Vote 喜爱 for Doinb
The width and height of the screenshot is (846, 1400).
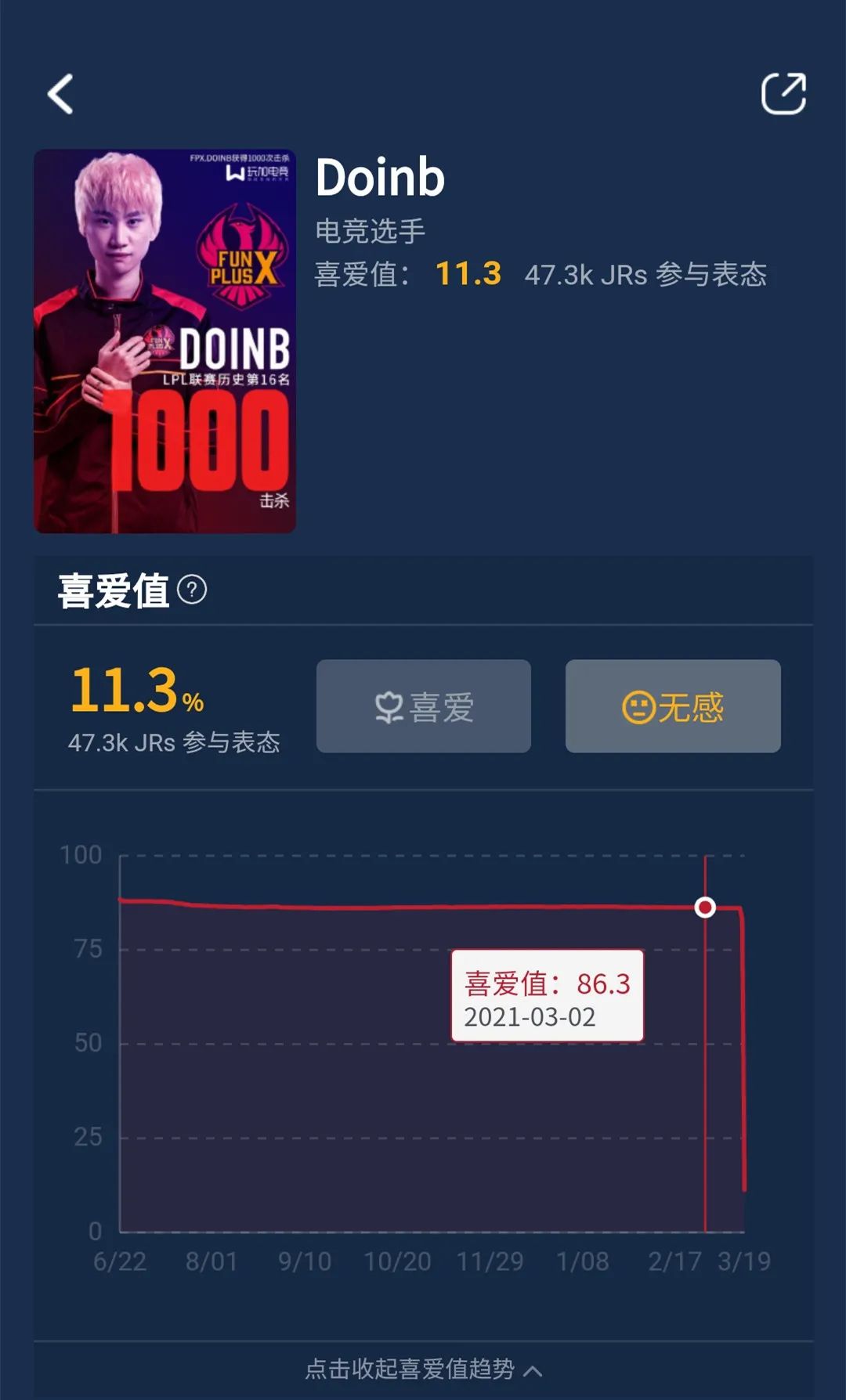click(424, 706)
